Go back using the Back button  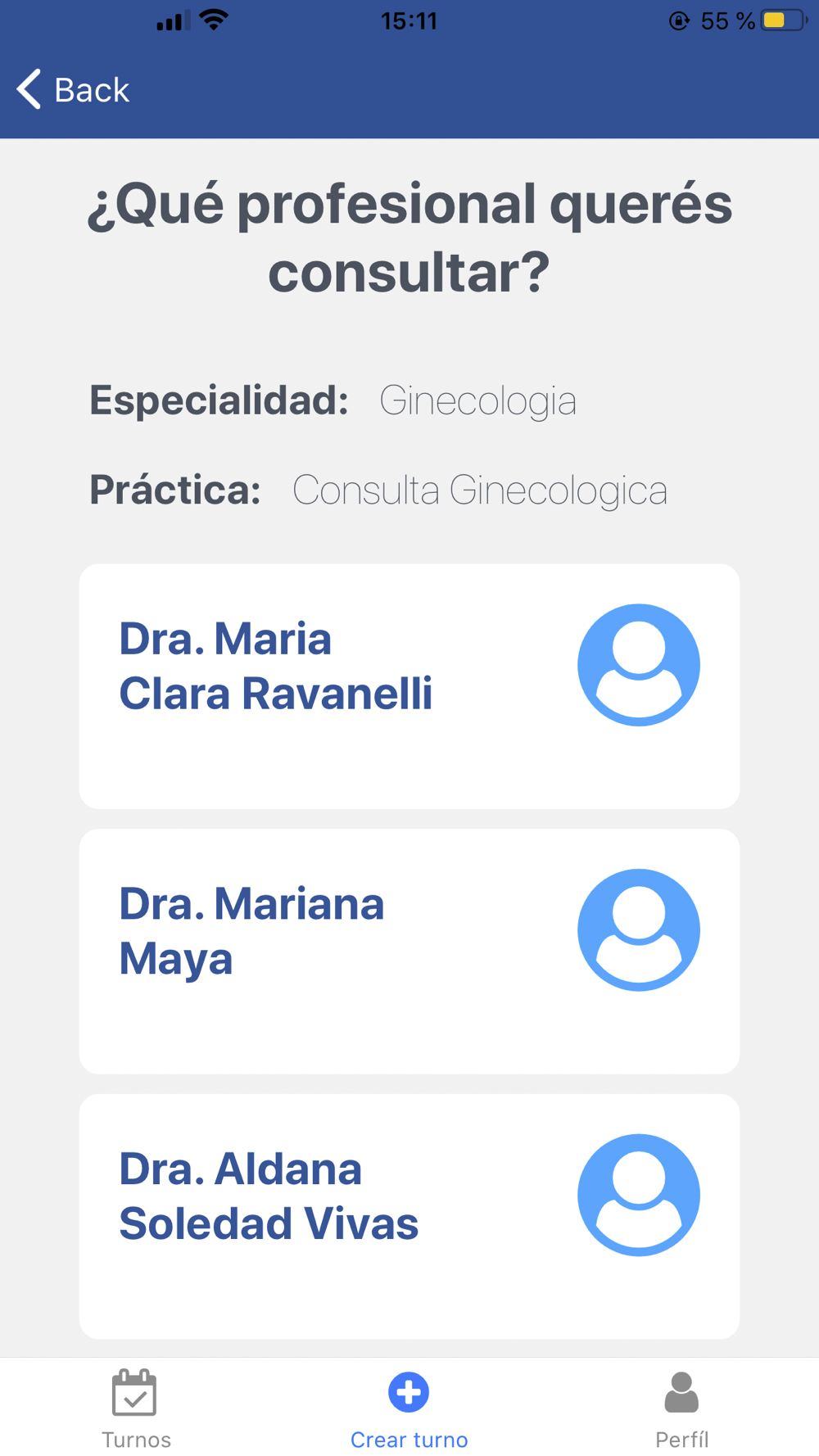pyautogui.click(x=74, y=89)
